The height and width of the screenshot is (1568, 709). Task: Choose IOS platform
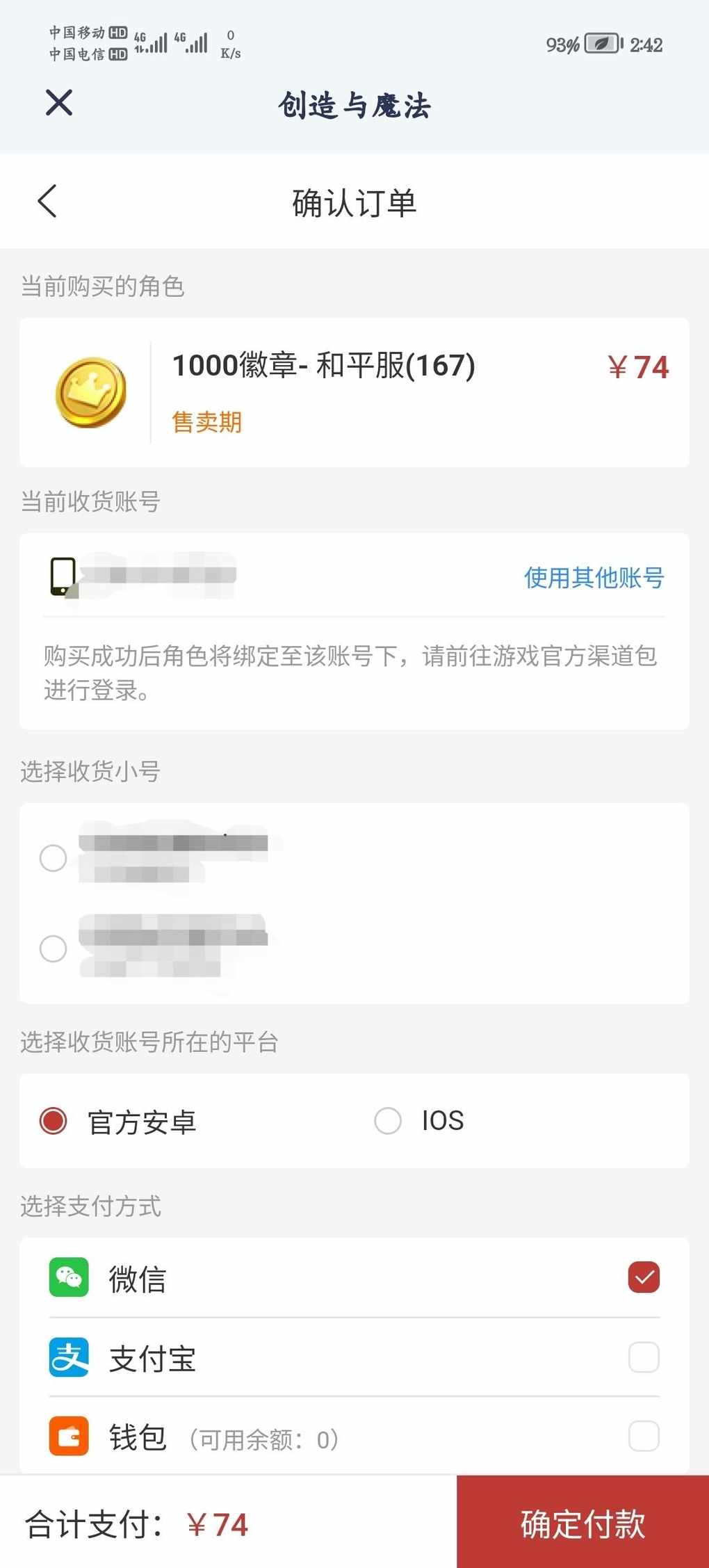388,1121
